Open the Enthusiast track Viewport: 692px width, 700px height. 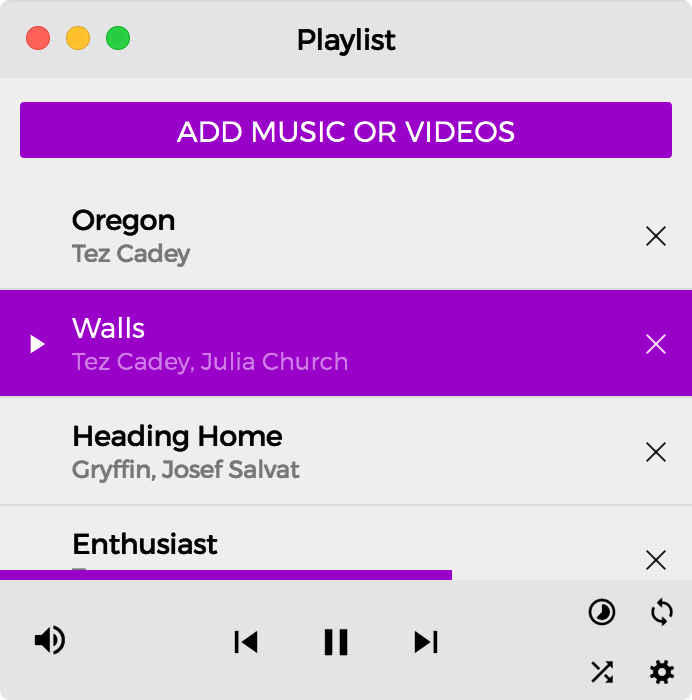pos(300,545)
